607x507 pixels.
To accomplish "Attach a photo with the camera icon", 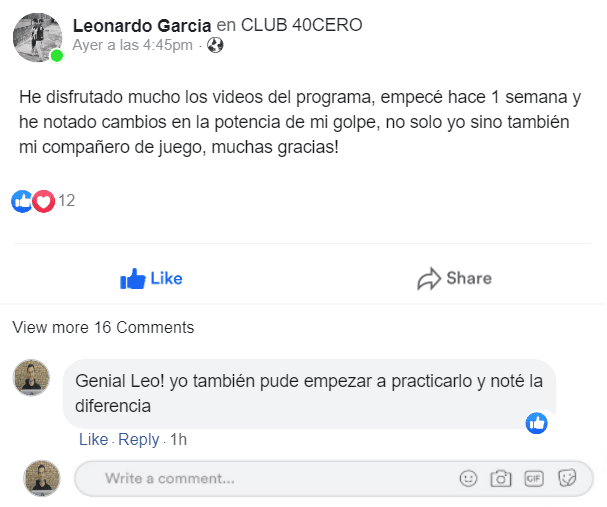I will tap(501, 479).
